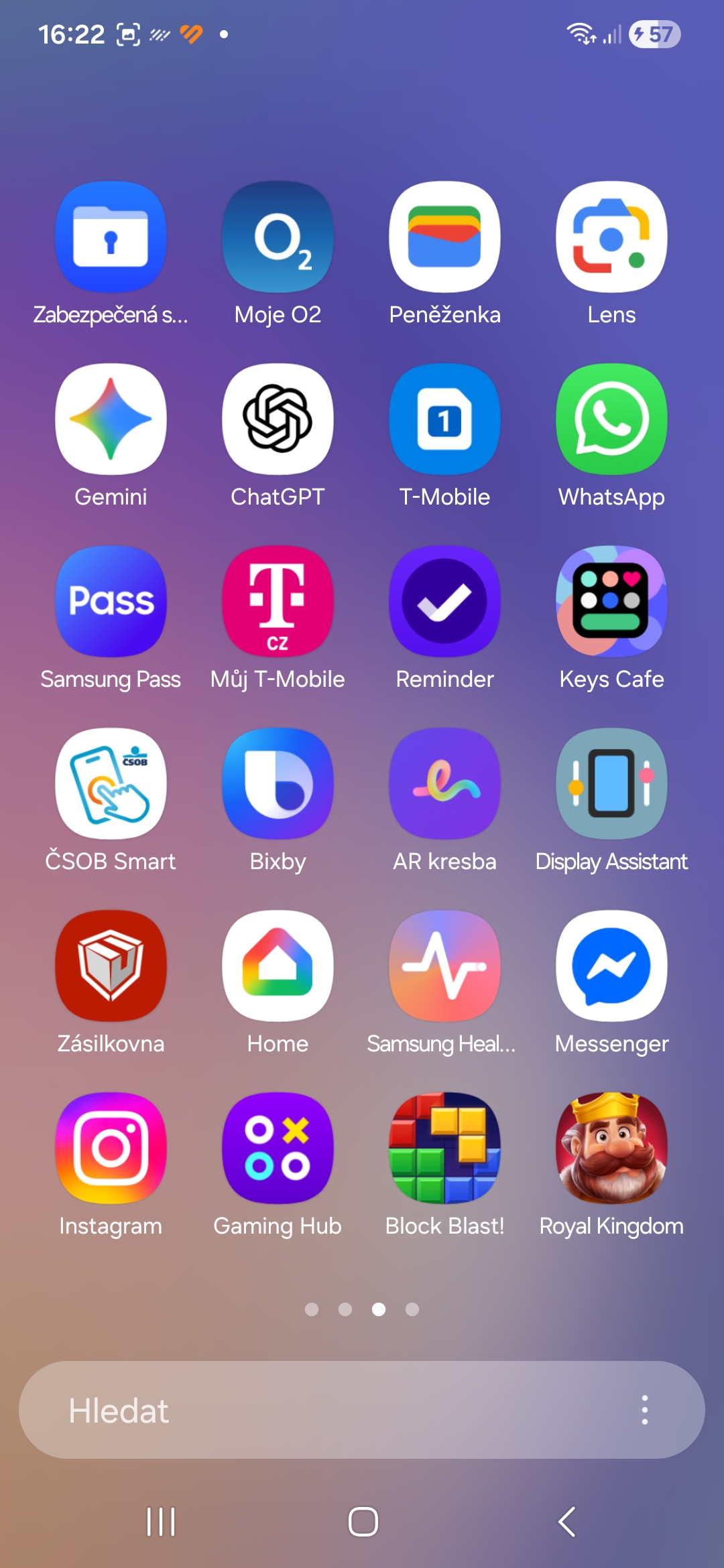The width and height of the screenshot is (724, 1568).
Task: Launch the Můj T-Mobile app
Action: tap(278, 602)
